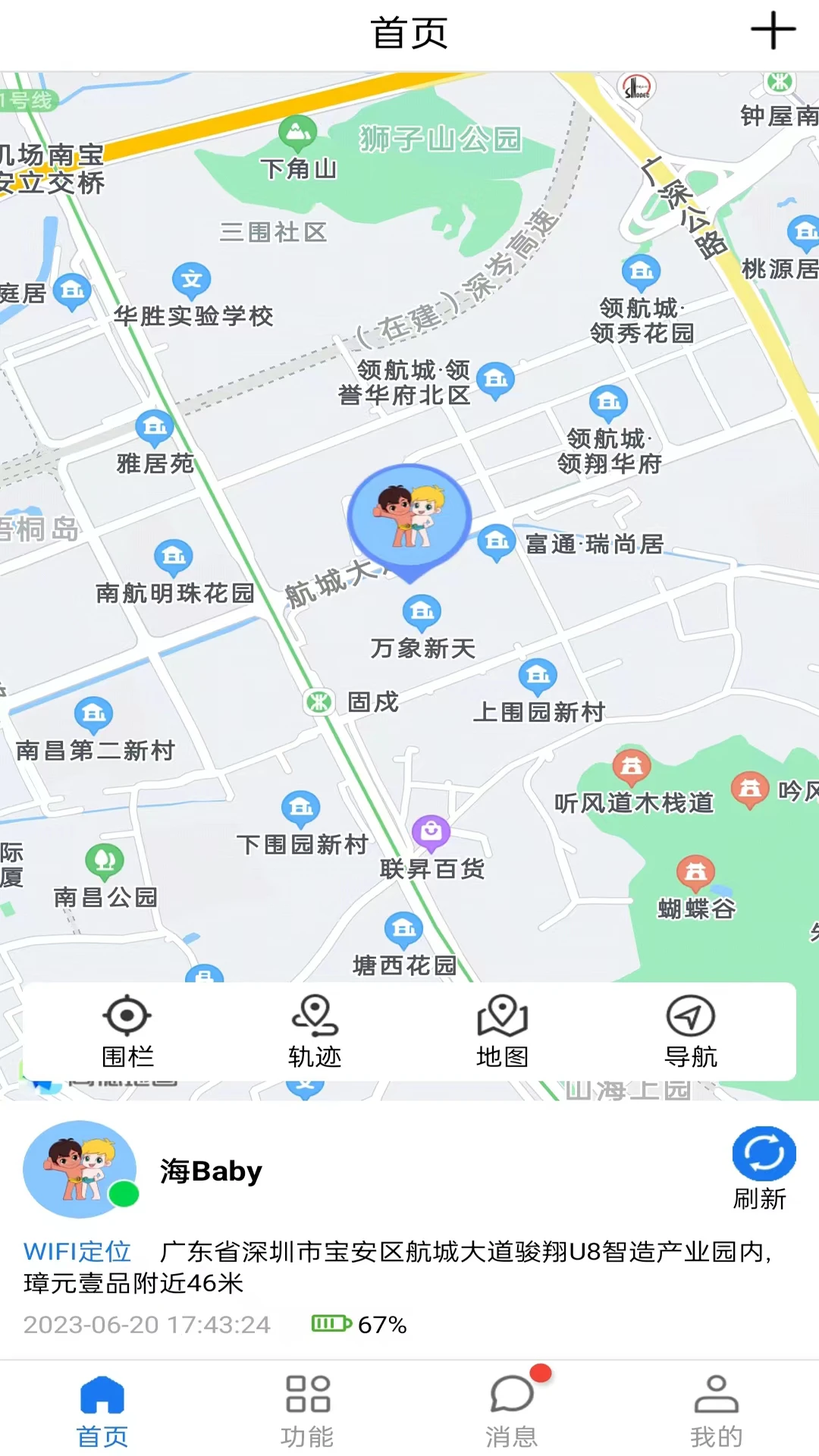The width and height of the screenshot is (819, 1456).
Task: Open the 地图 map option
Action: (x=502, y=1031)
